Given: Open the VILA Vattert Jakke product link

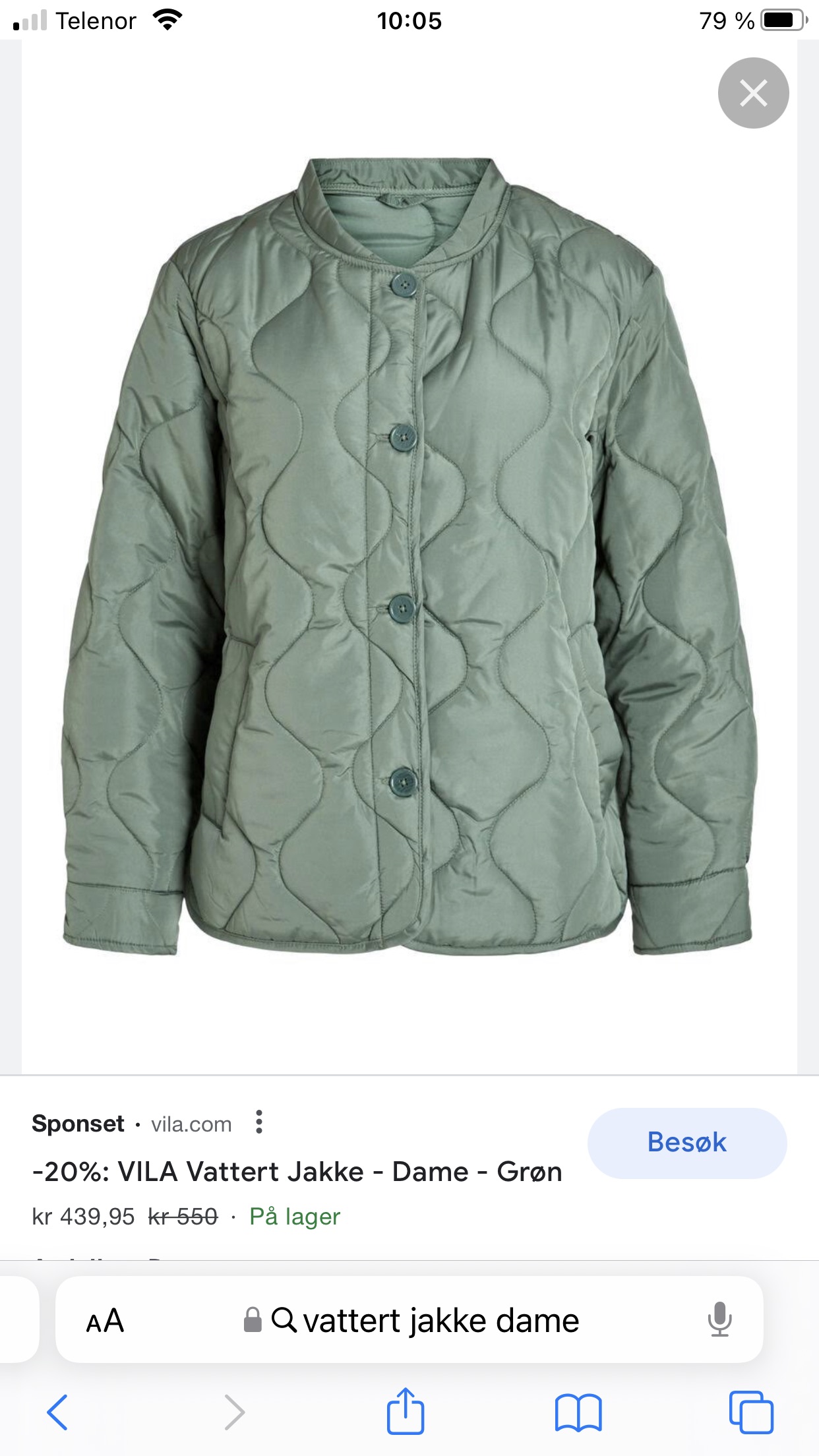Looking at the screenshot, I should click(297, 1172).
